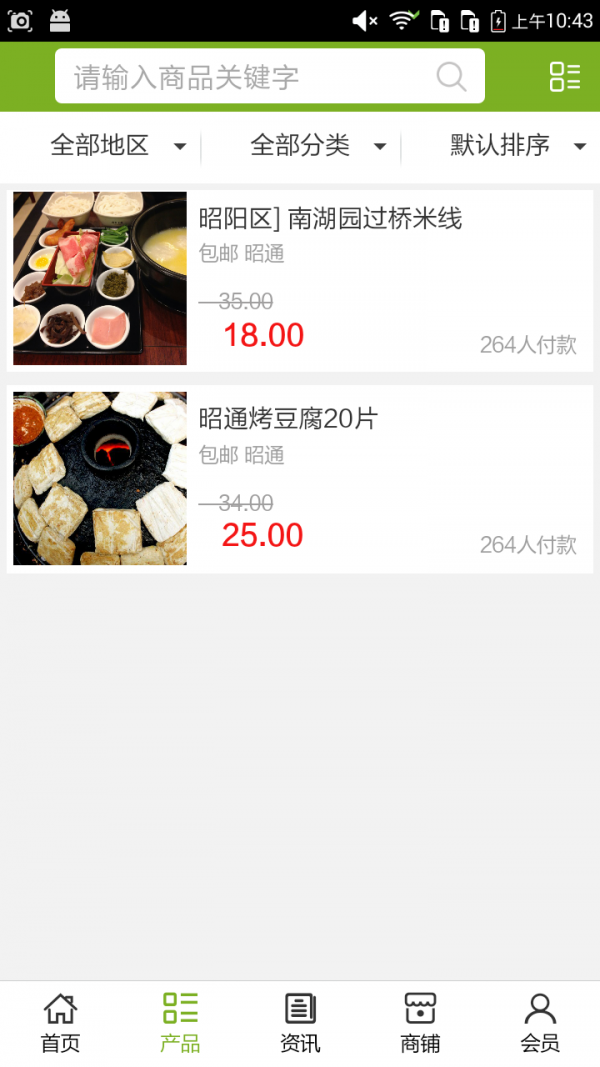This screenshot has width=600, height=1067.
Task: Tap the magnifier search icon
Action: [x=452, y=77]
